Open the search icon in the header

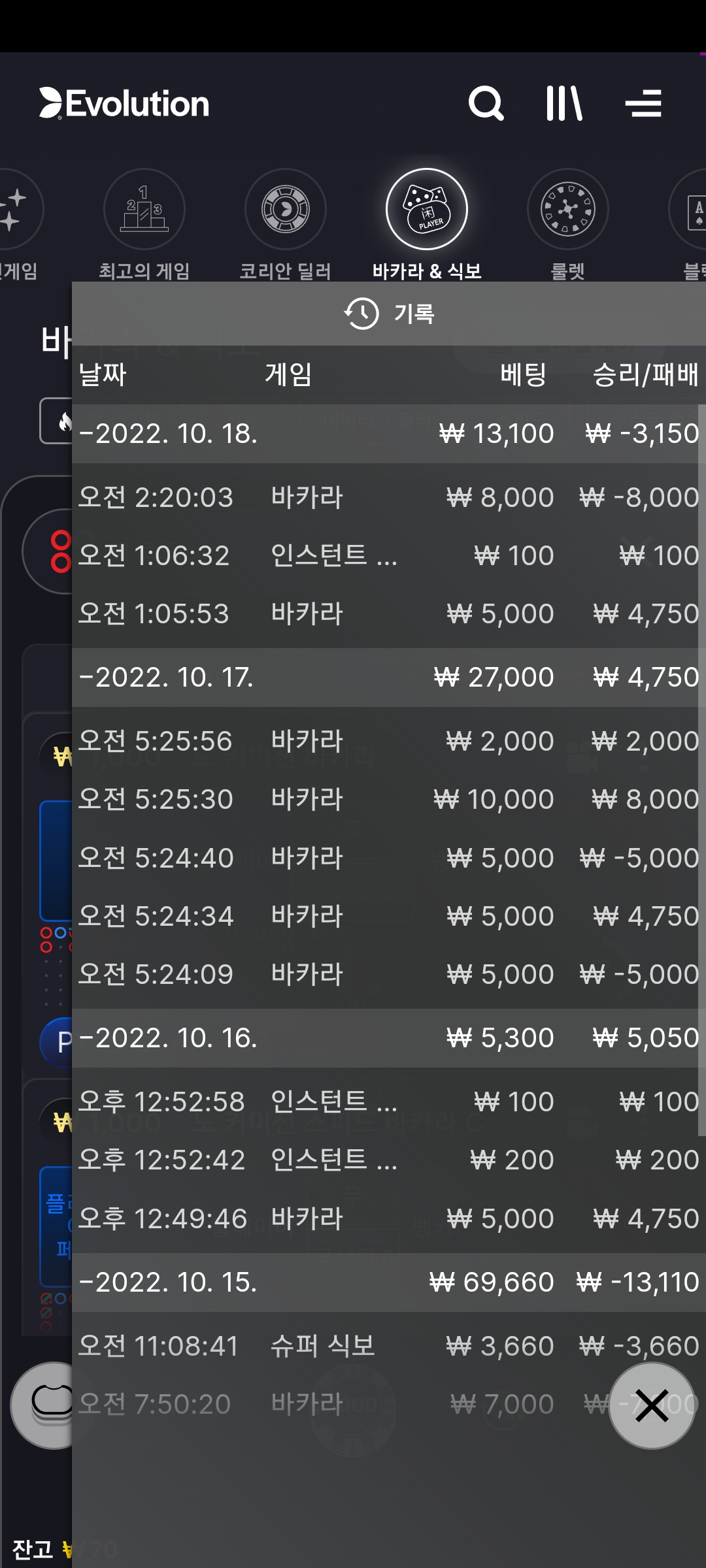coord(486,104)
